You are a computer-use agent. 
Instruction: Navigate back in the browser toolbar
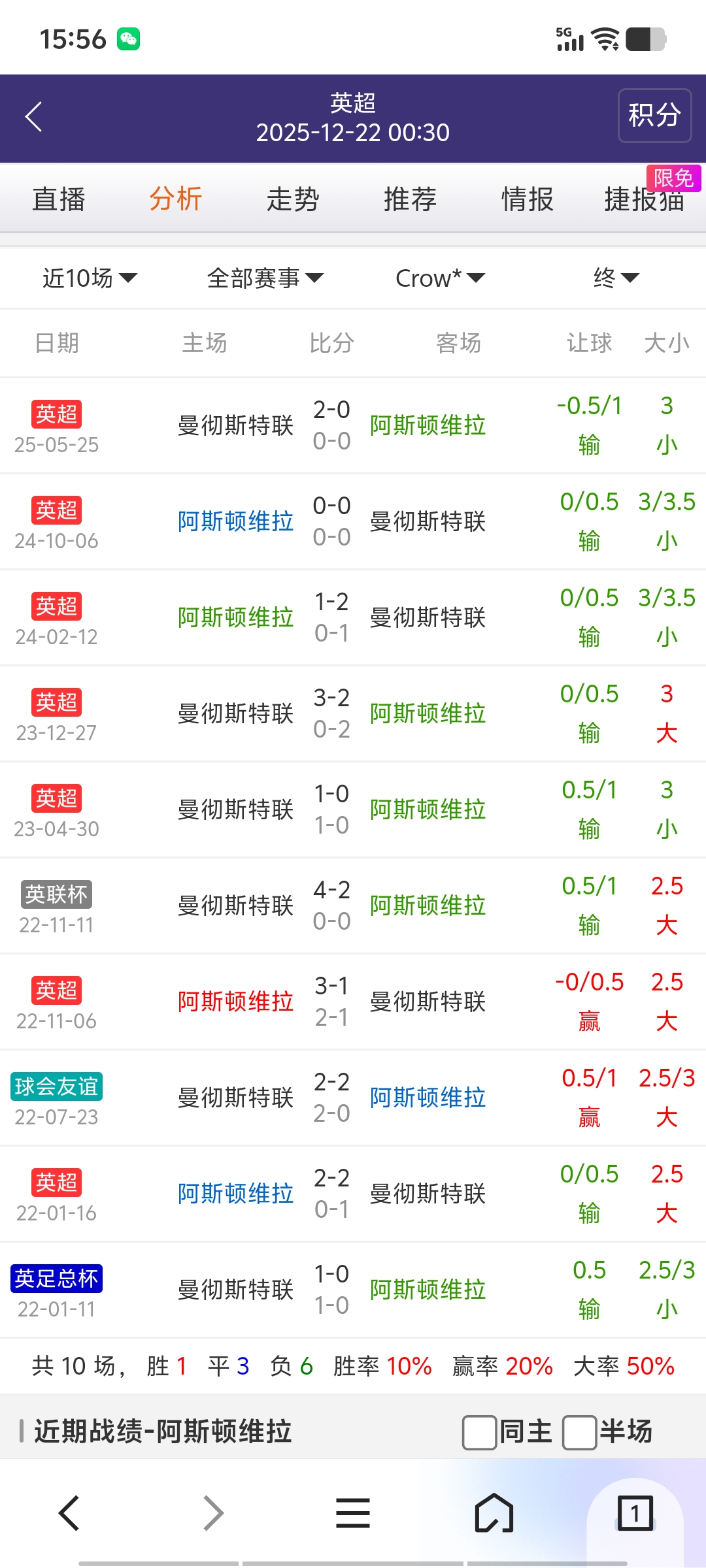coord(69,1513)
